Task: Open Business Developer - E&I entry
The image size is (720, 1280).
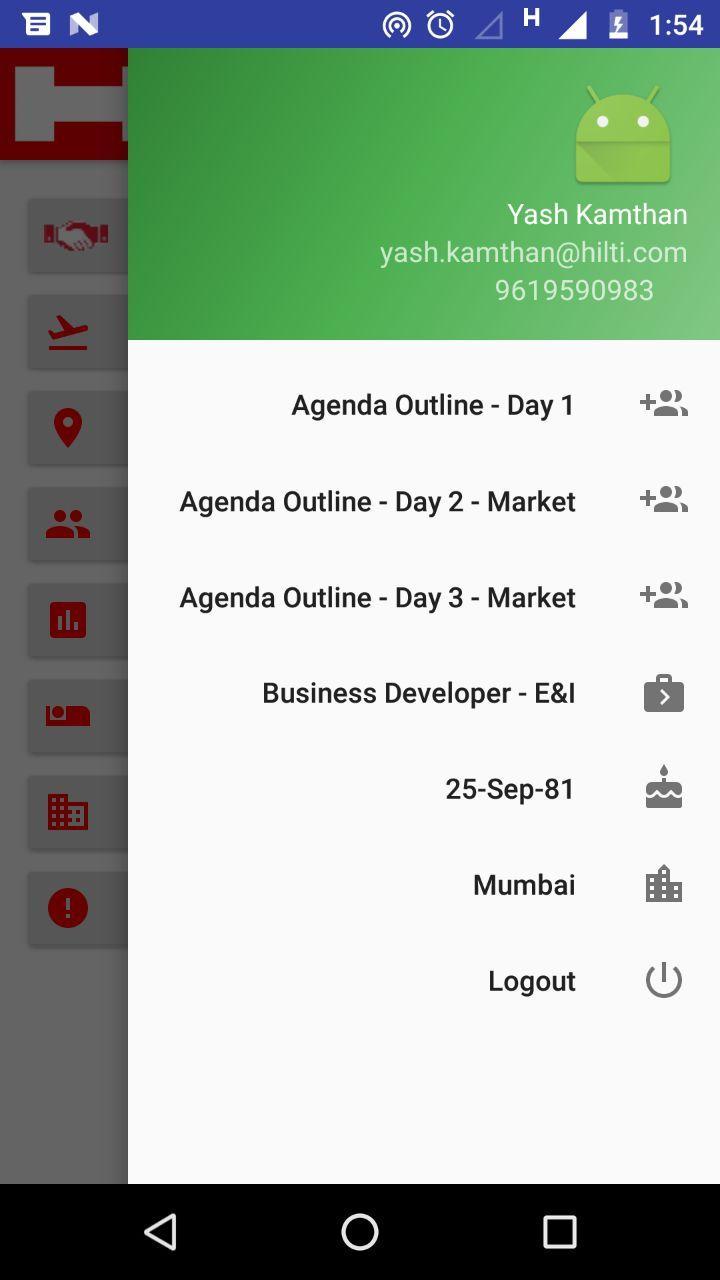Action: point(419,693)
